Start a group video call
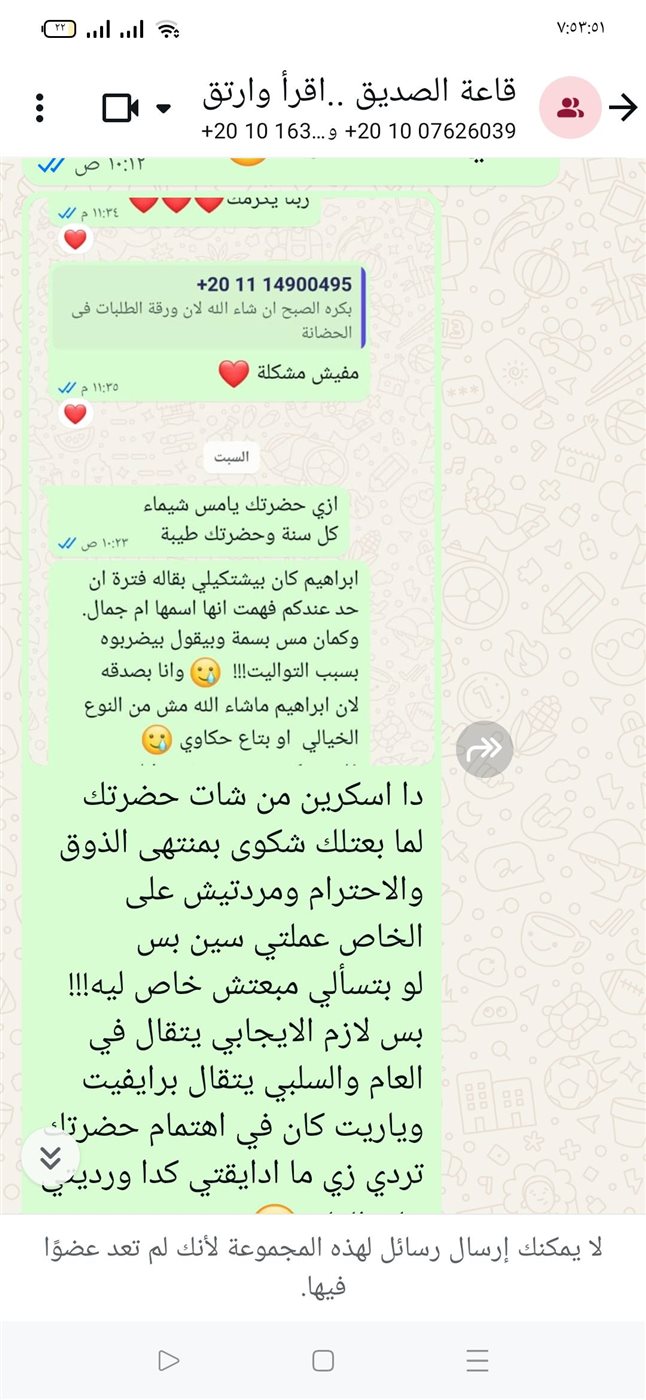Image resolution: width=646 pixels, height=1400 pixels. click(x=122, y=108)
